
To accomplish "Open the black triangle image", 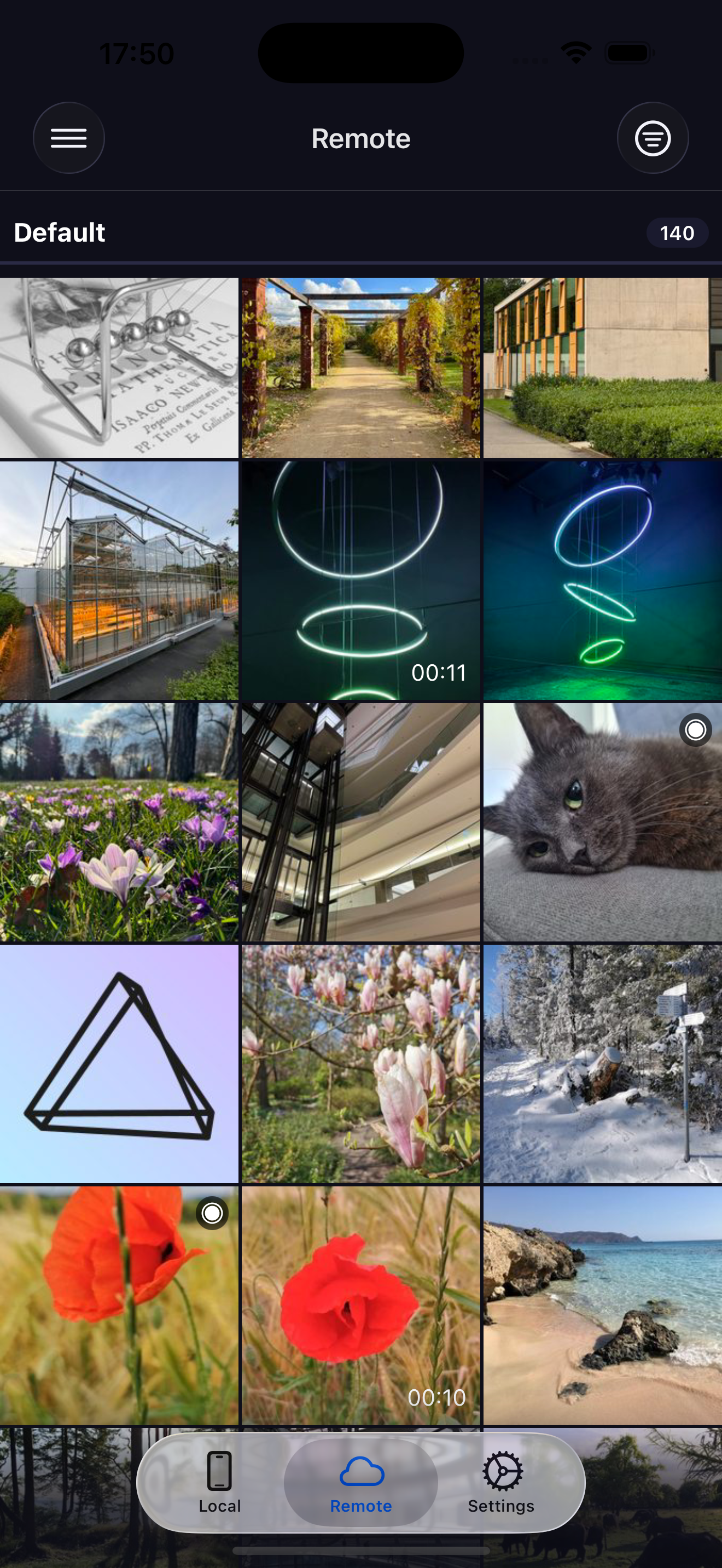I will (x=119, y=1063).
